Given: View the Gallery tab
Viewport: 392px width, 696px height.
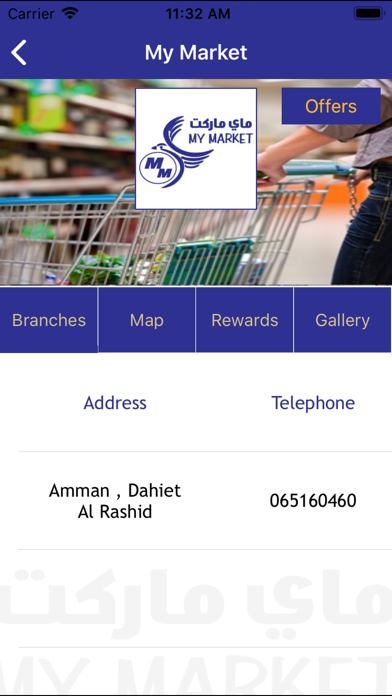Looking at the screenshot, I should point(342,320).
